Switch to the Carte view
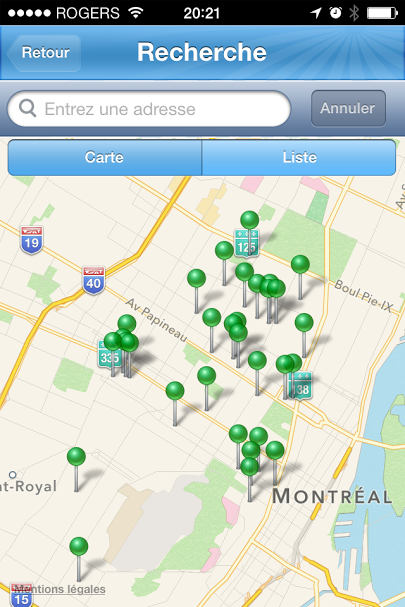The width and height of the screenshot is (405, 607). click(x=105, y=158)
